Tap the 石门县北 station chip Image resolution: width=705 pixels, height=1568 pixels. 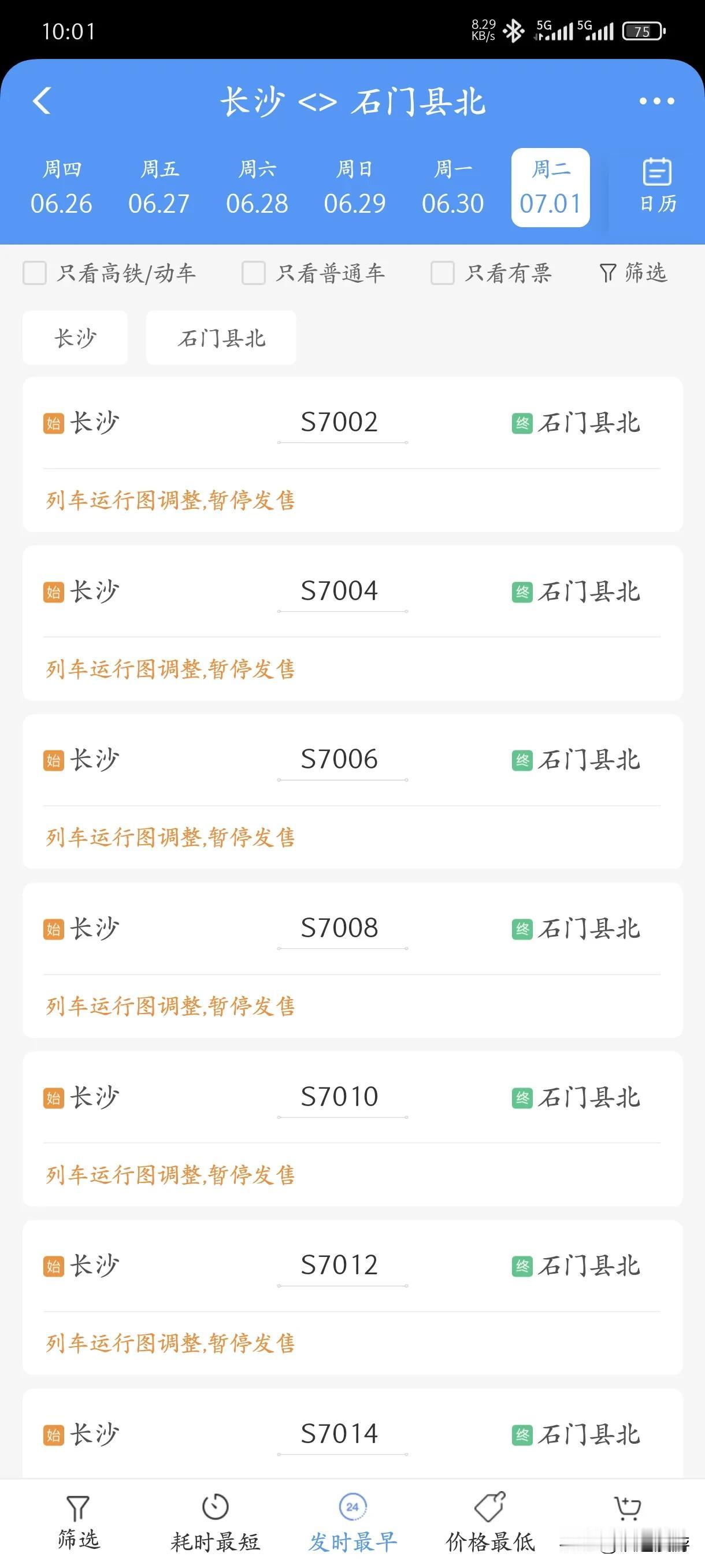[x=221, y=338]
